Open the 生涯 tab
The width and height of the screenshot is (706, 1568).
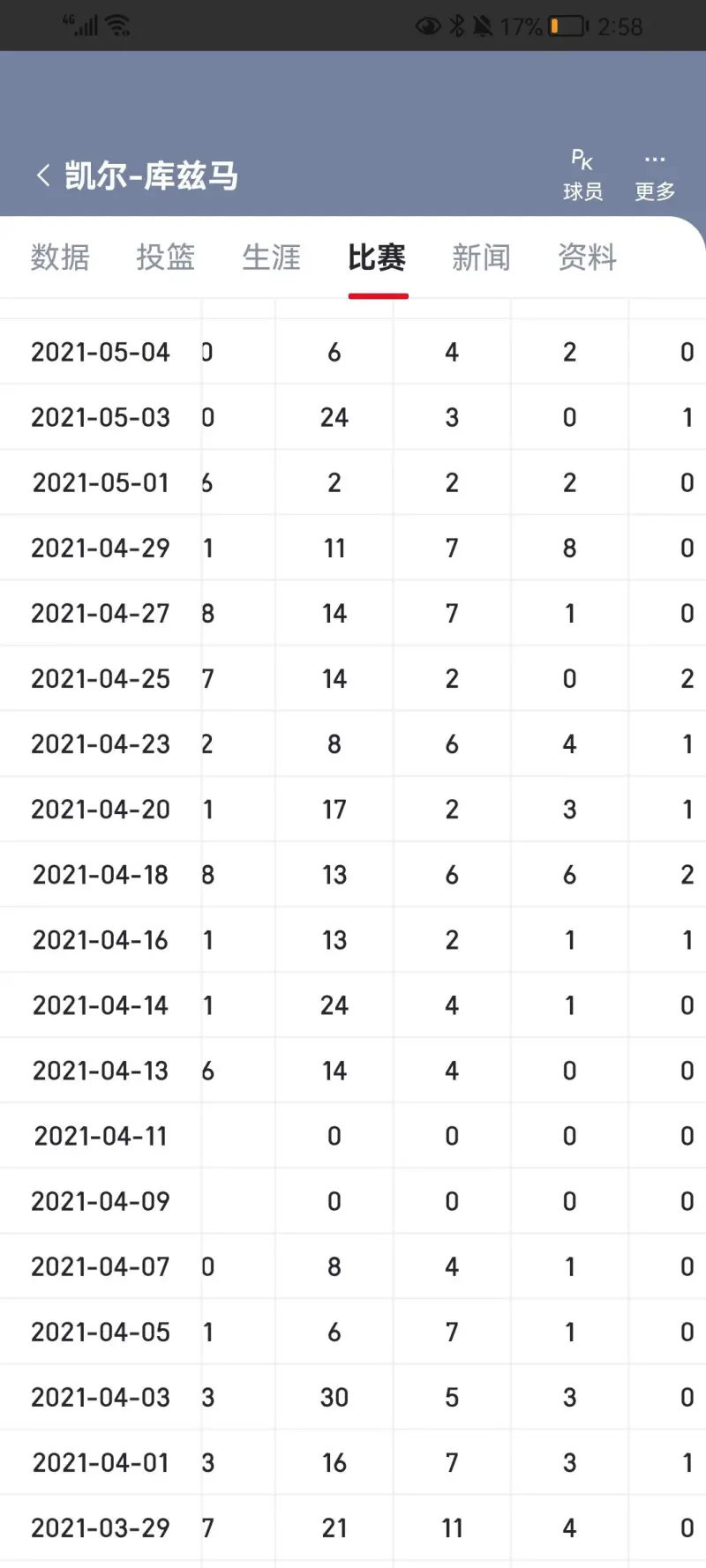pyautogui.click(x=271, y=258)
